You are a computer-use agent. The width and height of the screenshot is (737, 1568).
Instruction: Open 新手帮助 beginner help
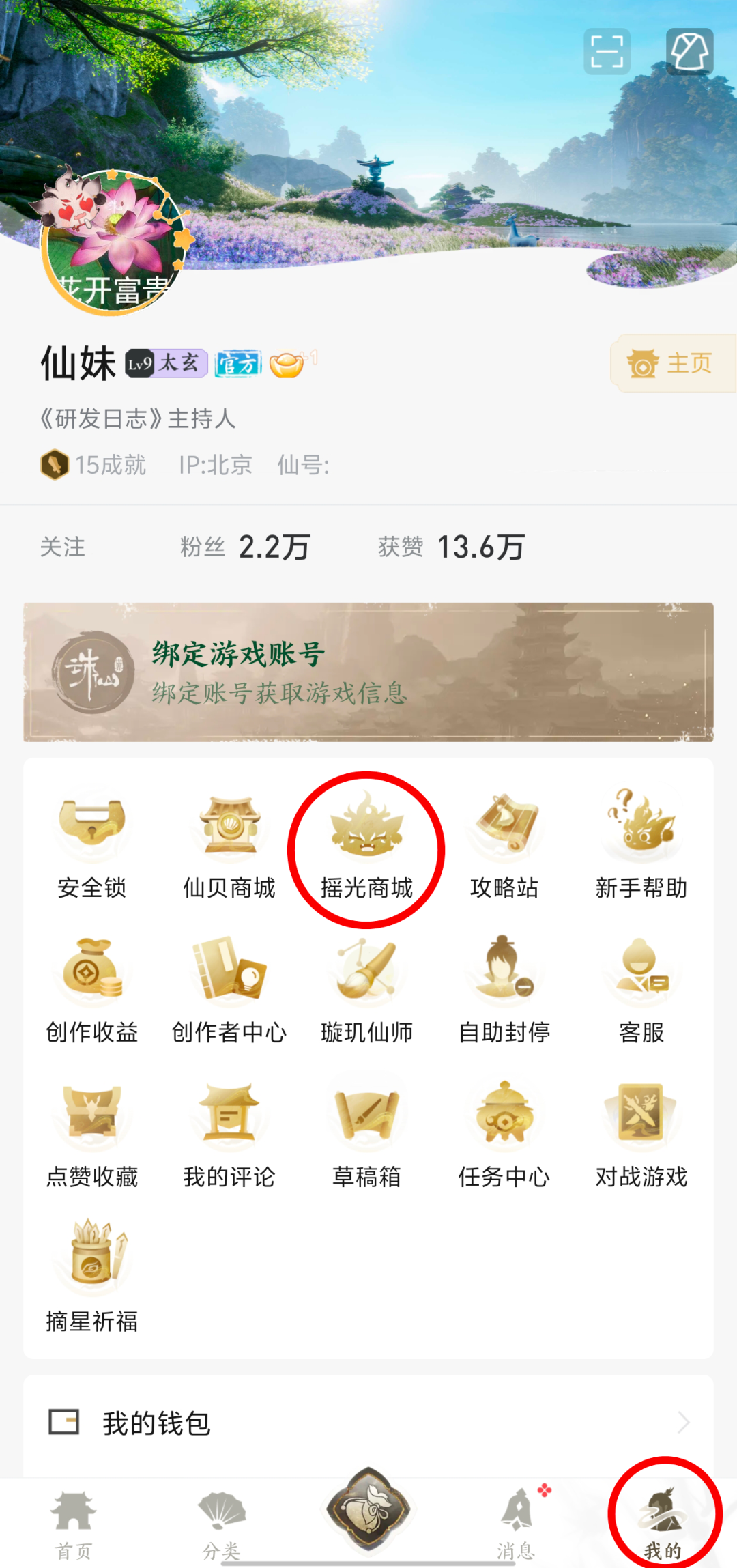tap(641, 845)
